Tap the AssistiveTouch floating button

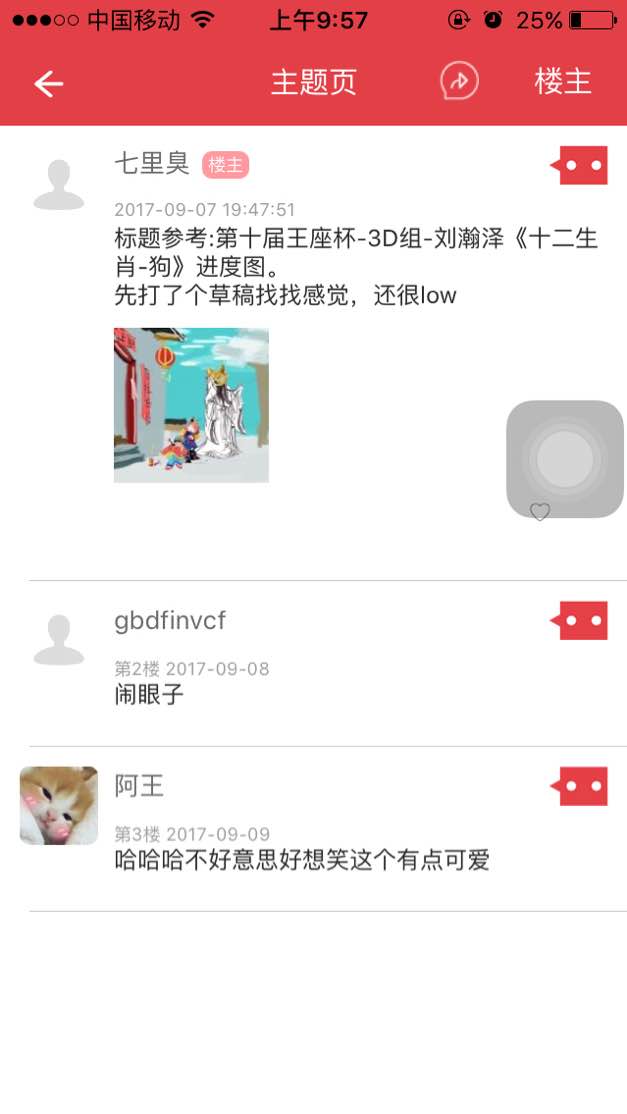565,458
